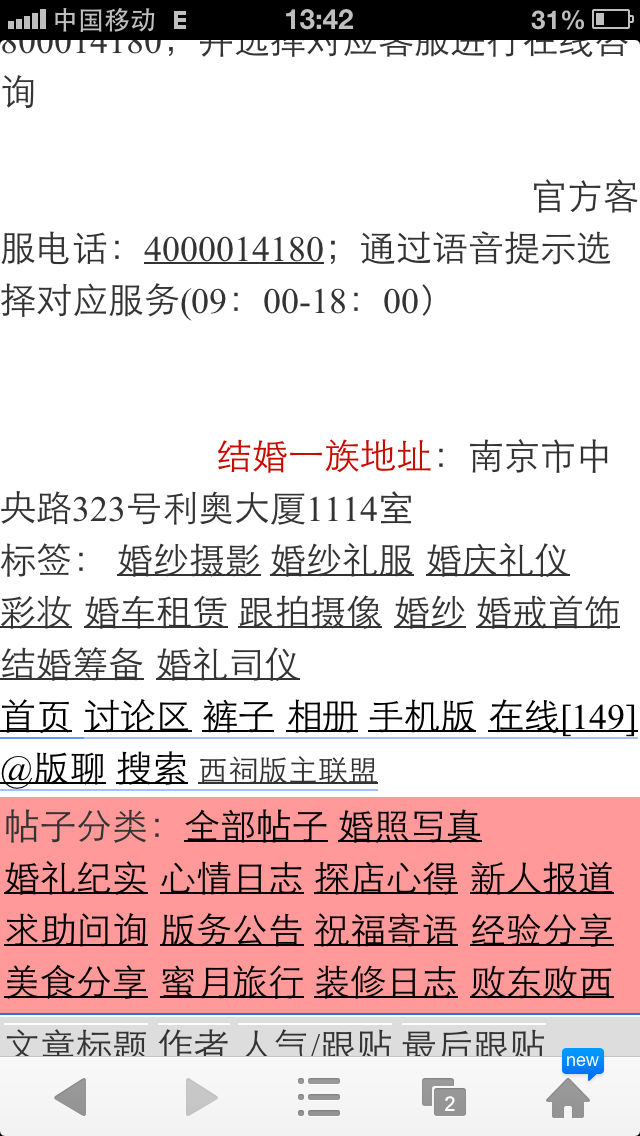
Task: Select the 装修日志 category
Action: (386, 983)
